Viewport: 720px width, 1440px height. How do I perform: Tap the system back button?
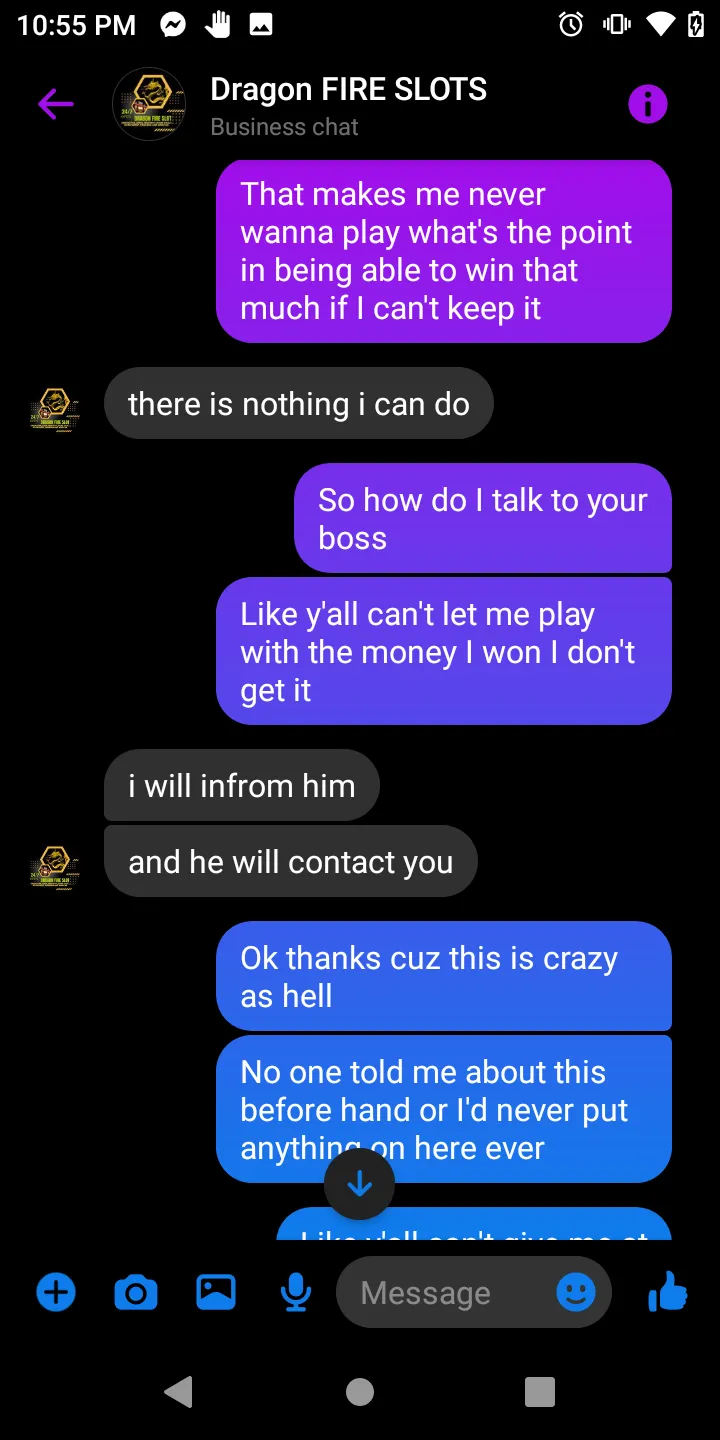(x=179, y=1391)
